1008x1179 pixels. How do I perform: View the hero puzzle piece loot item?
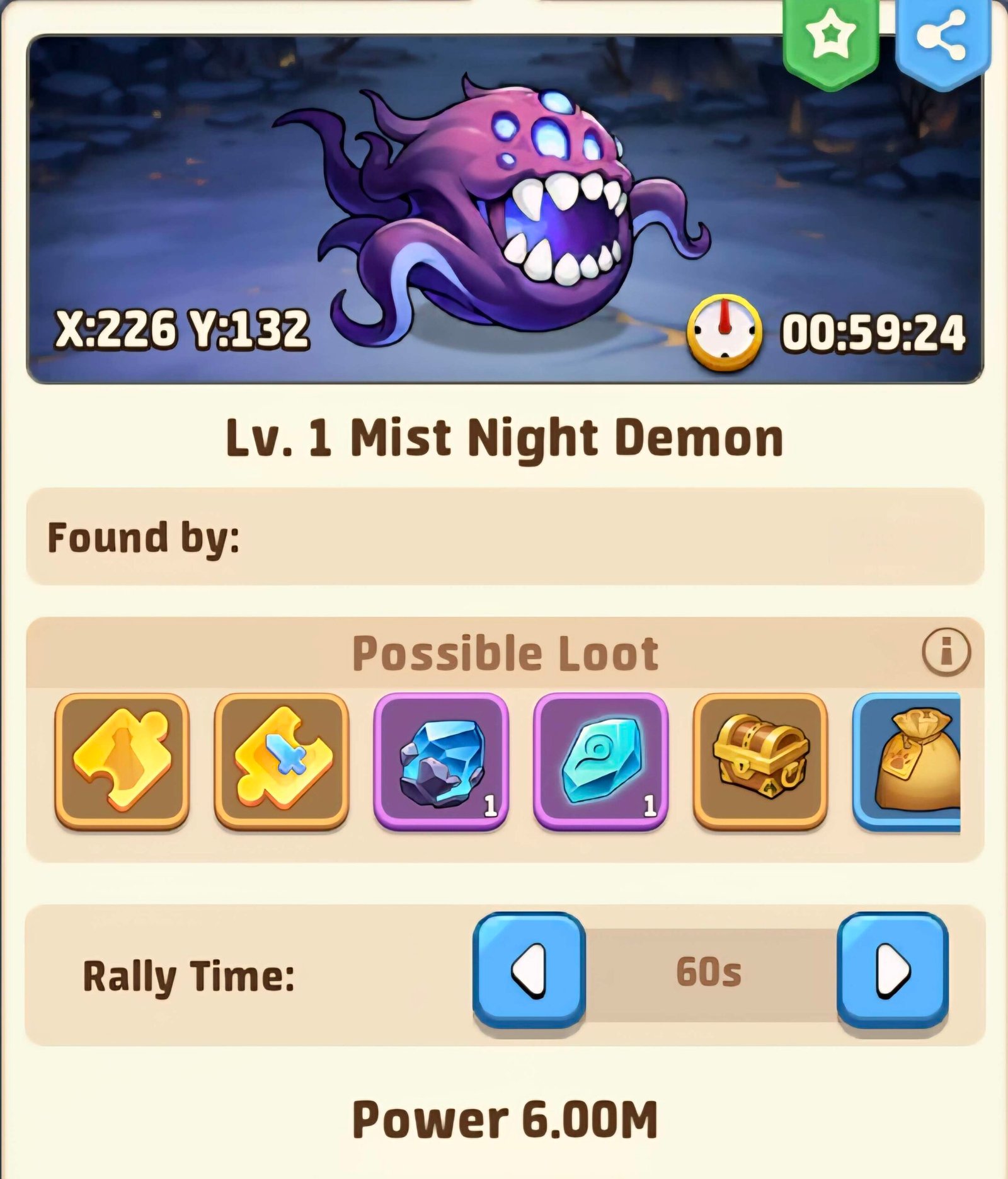click(122, 761)
